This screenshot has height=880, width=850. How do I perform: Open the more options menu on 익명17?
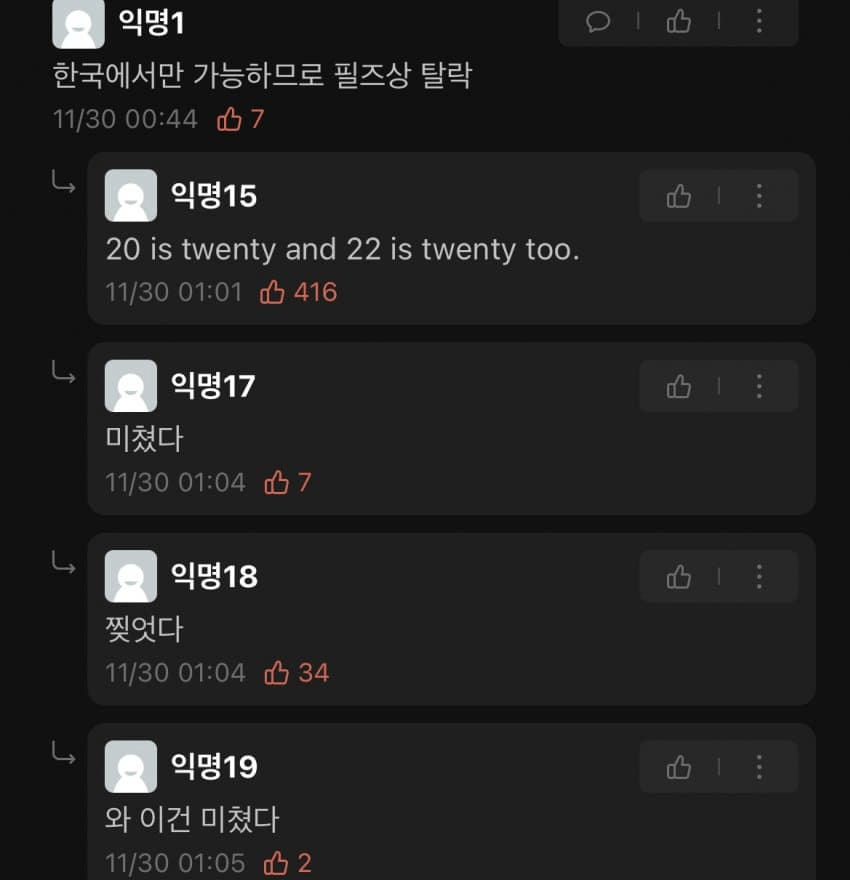click(759, 386)
